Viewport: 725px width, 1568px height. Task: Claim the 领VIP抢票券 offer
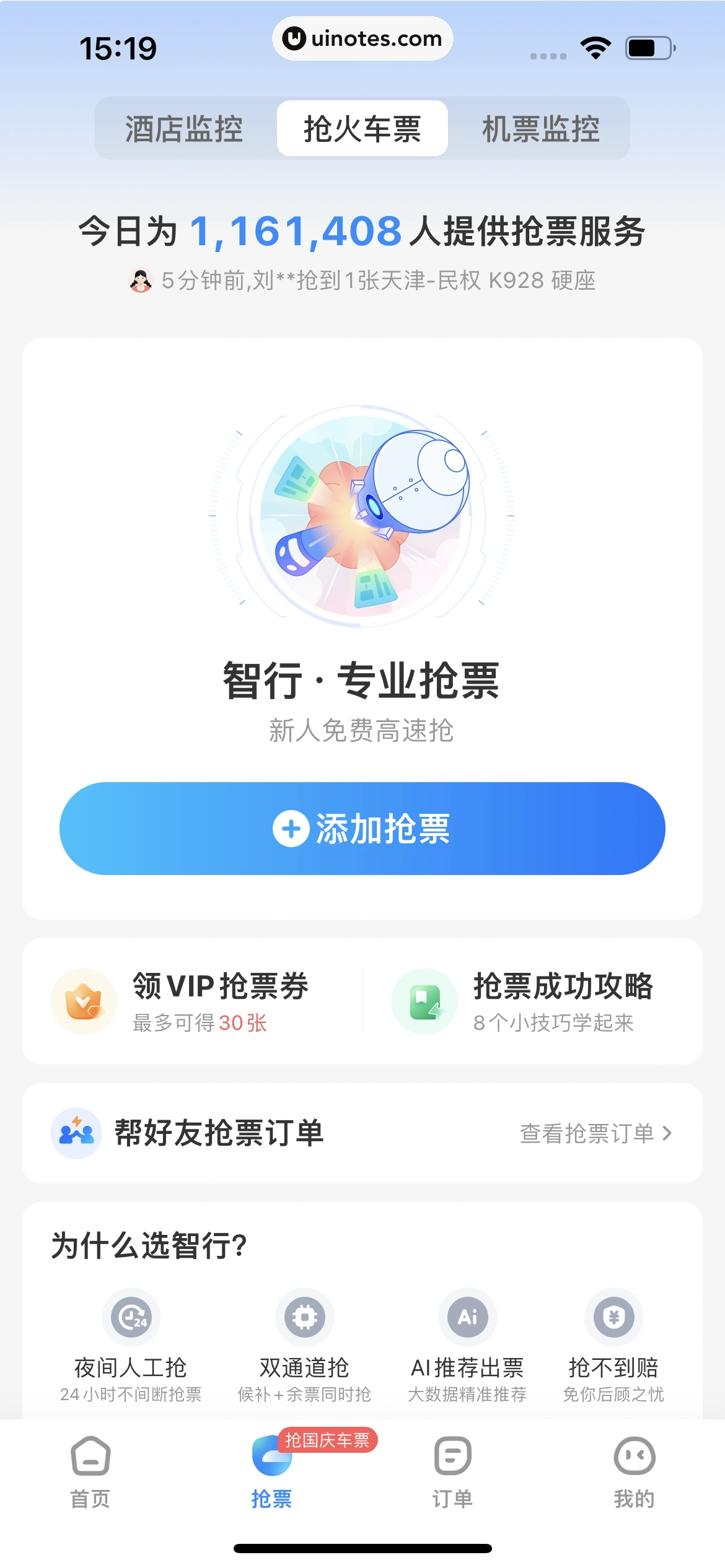click(192, 1001)
